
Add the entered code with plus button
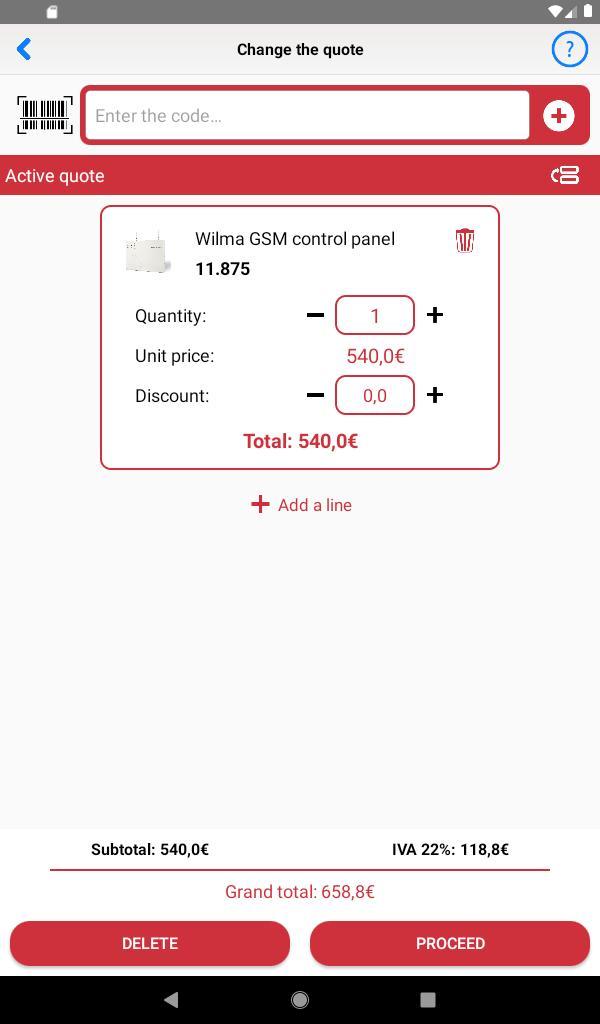click(x=558, y=116)
